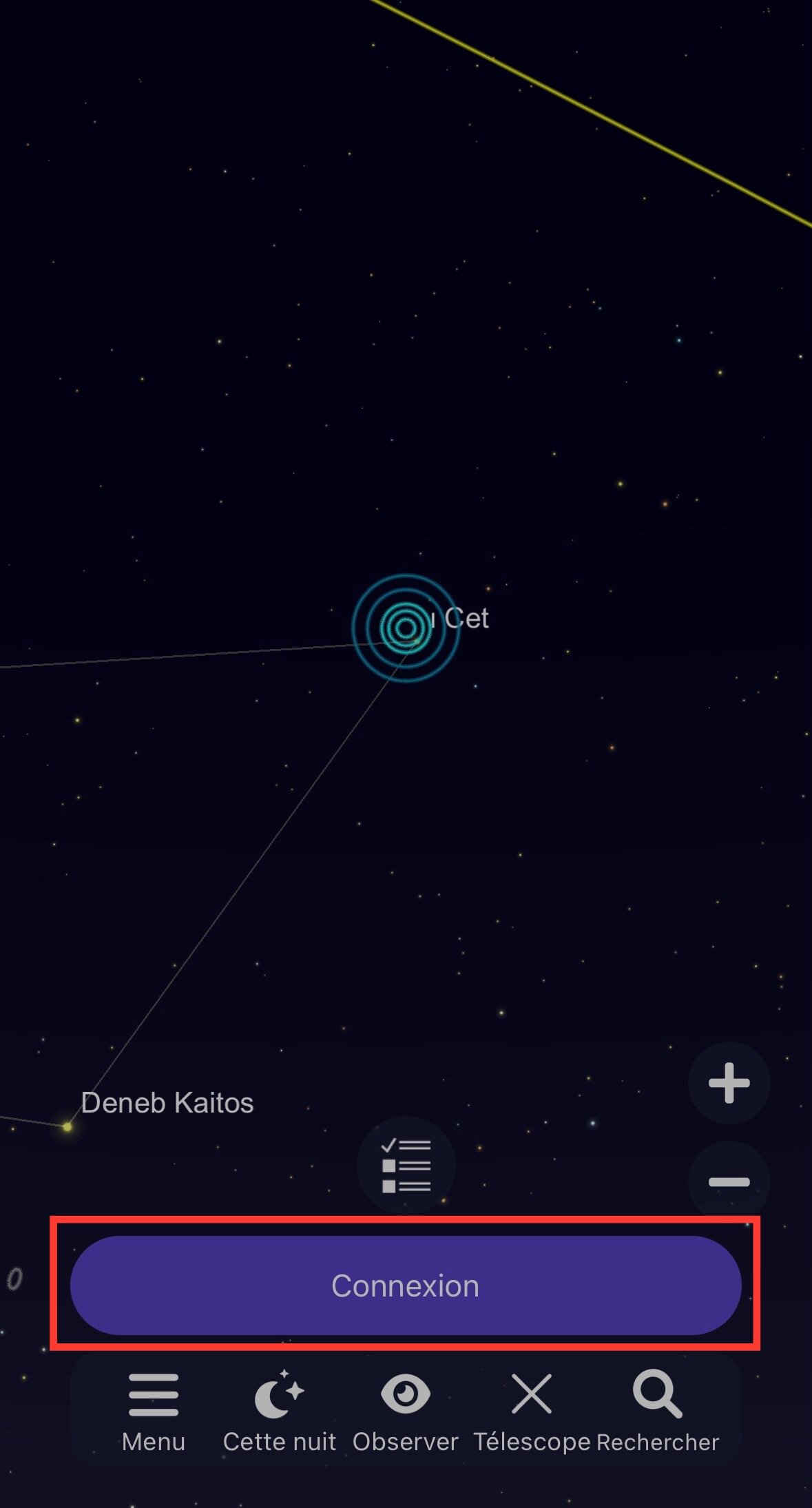Screen dimensions: 812x1508
Task: Select the highlighted Cet star
Action: coord(406,628)
